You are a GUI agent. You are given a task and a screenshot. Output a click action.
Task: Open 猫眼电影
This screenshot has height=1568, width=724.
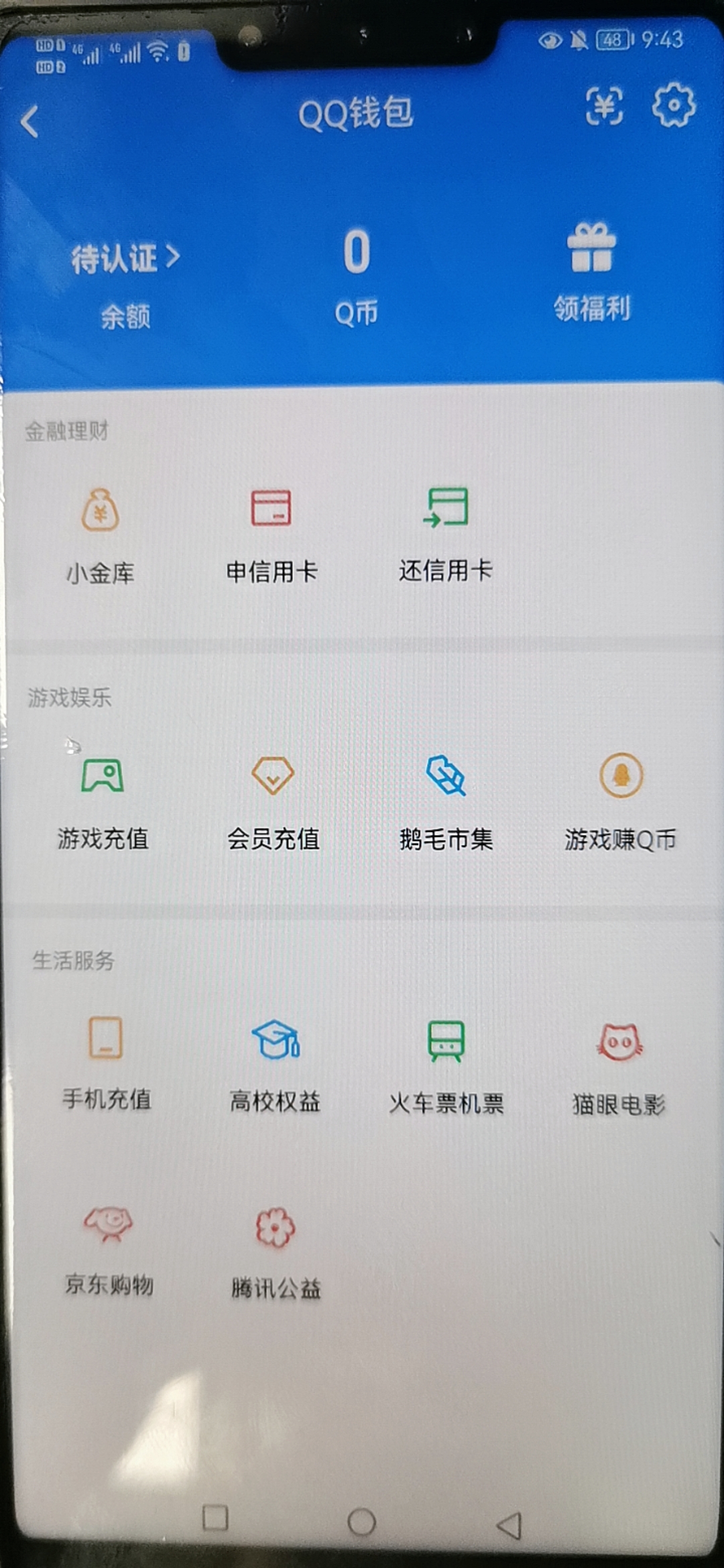pyautogui.click(x=619, y=1067)
